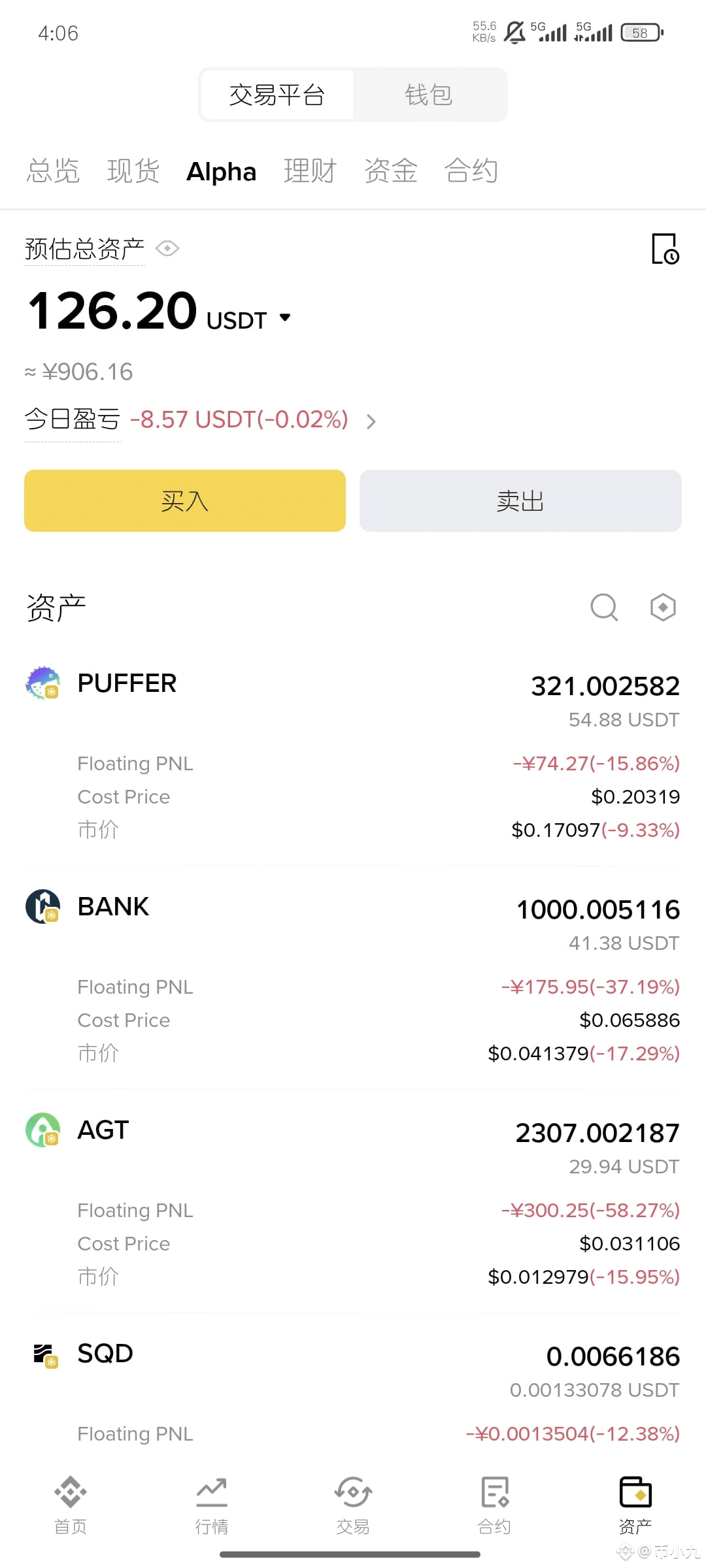
Task: Switch to the 钱包 tab
Action: (x=429, y=95)
